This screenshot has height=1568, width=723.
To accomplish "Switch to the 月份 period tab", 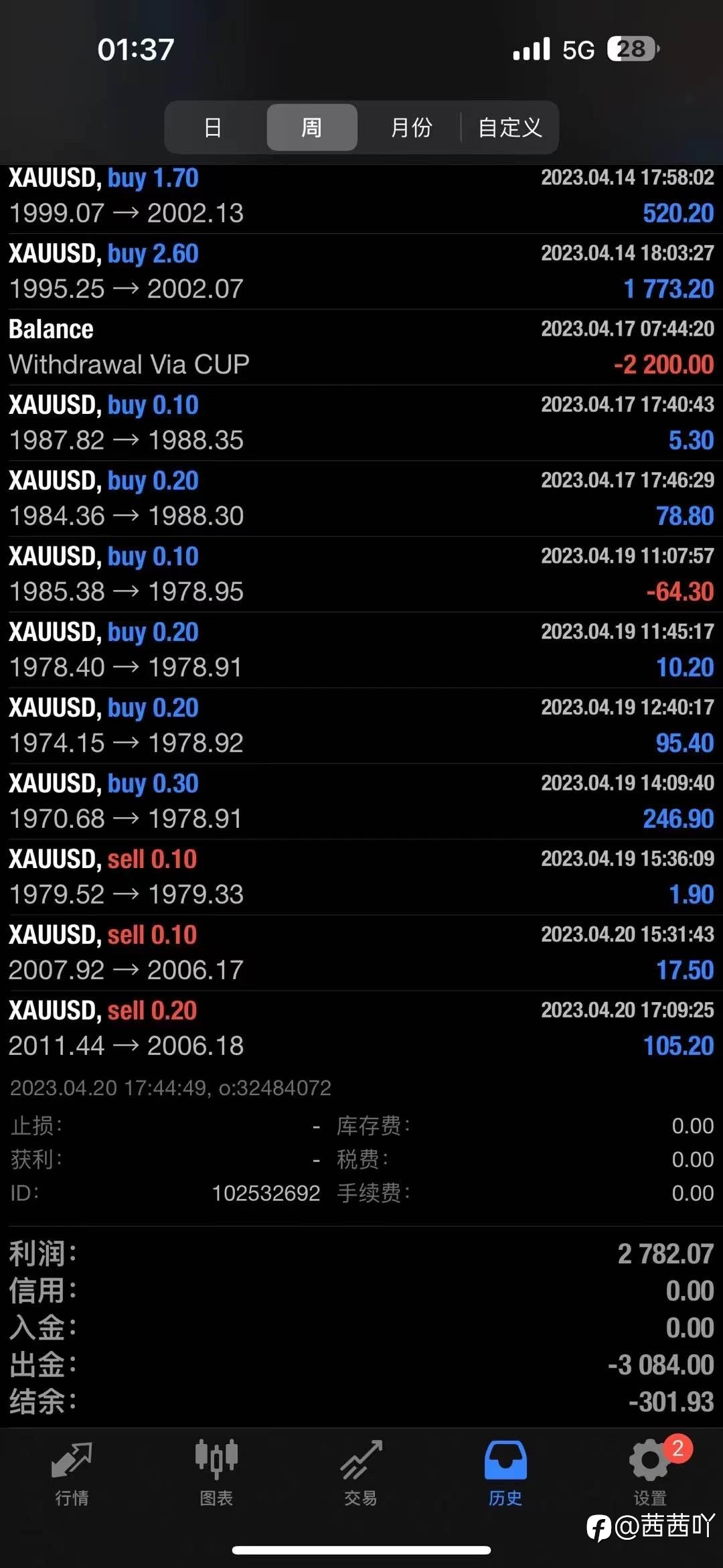I will click(x=411, y=127).
